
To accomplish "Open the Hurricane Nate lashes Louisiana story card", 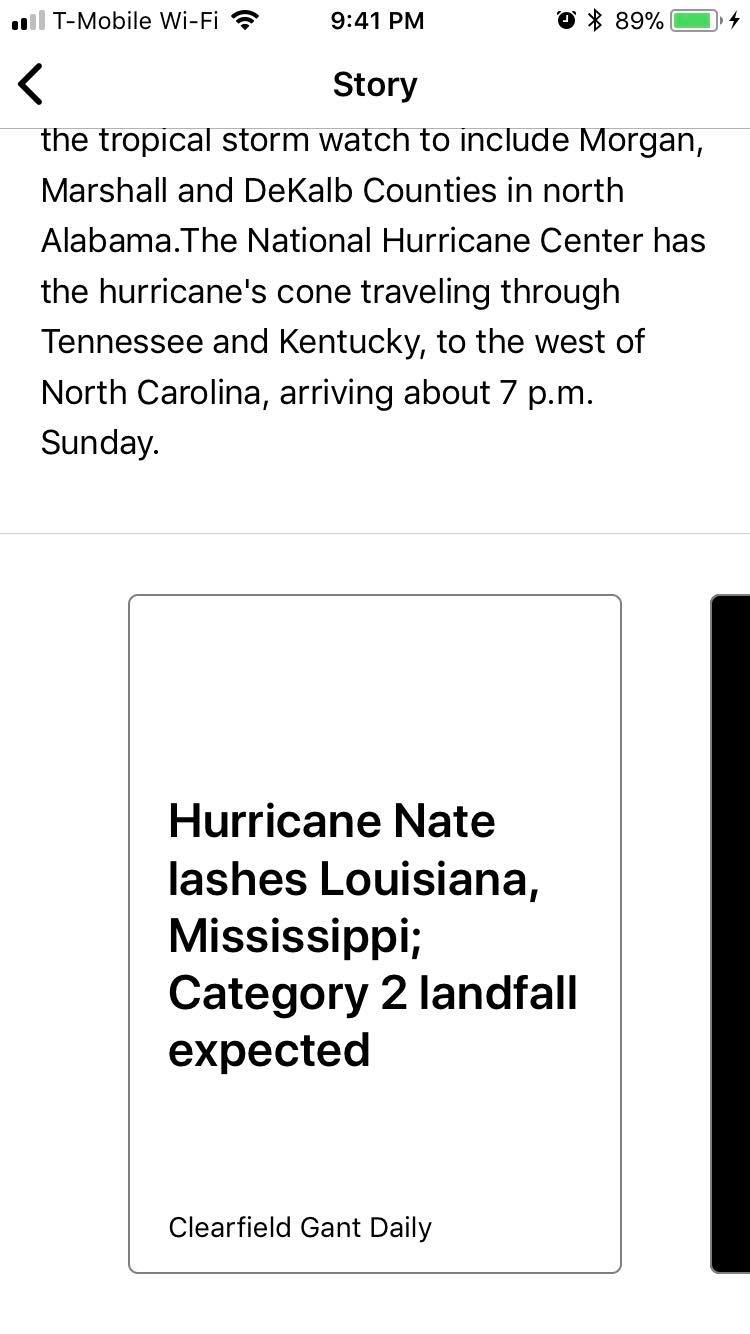I will click(x=374, y=932).
